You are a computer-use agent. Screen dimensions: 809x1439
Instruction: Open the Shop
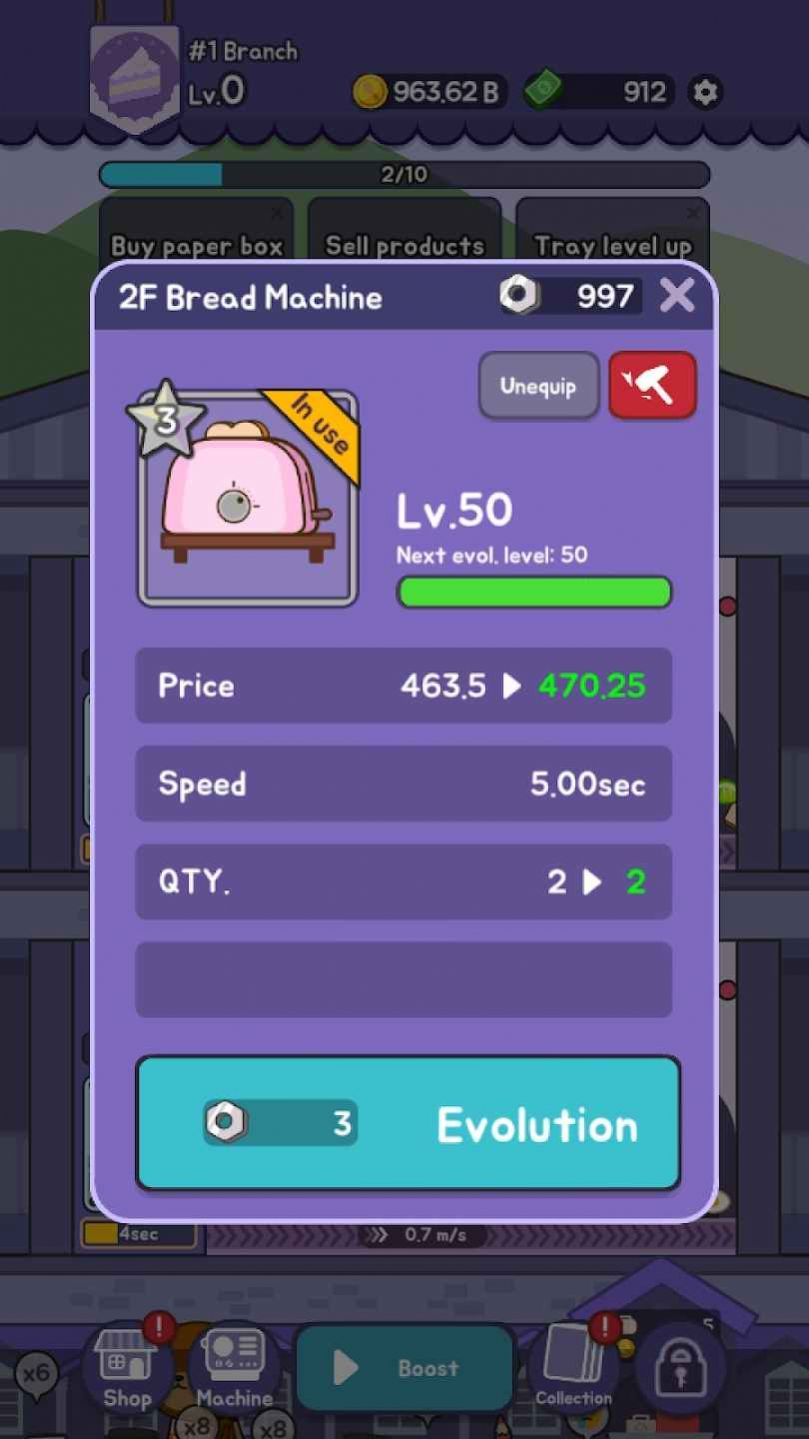tap(127, 1368)
